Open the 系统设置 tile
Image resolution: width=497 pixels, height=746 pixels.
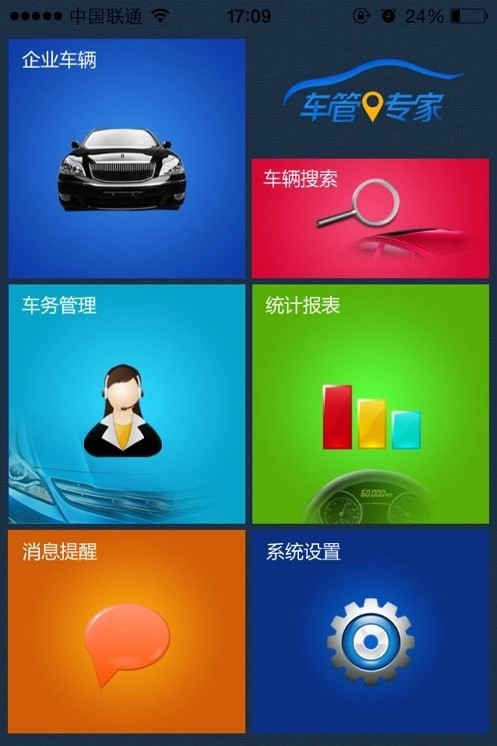(x=370, y=631)
